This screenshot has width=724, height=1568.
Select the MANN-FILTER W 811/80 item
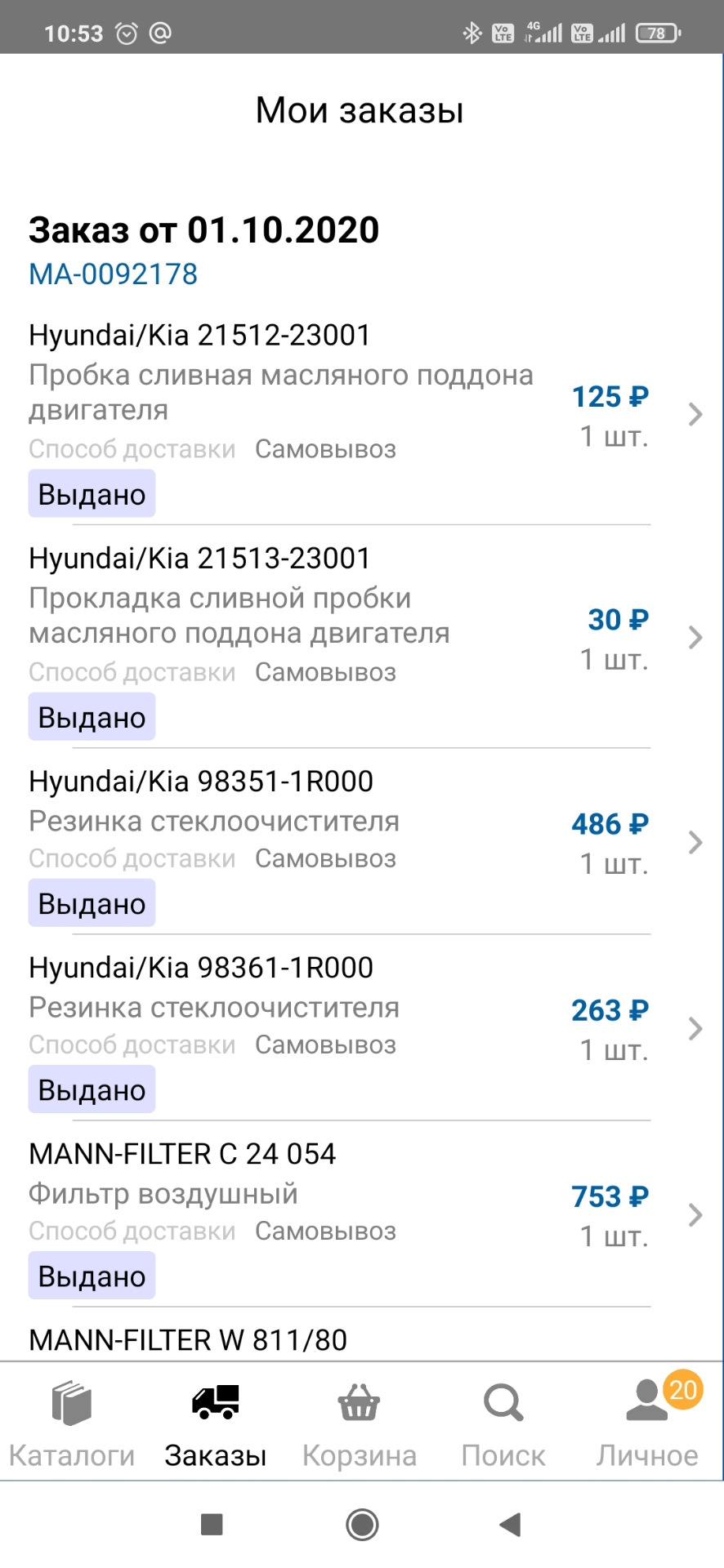(x=188, y=1339)
